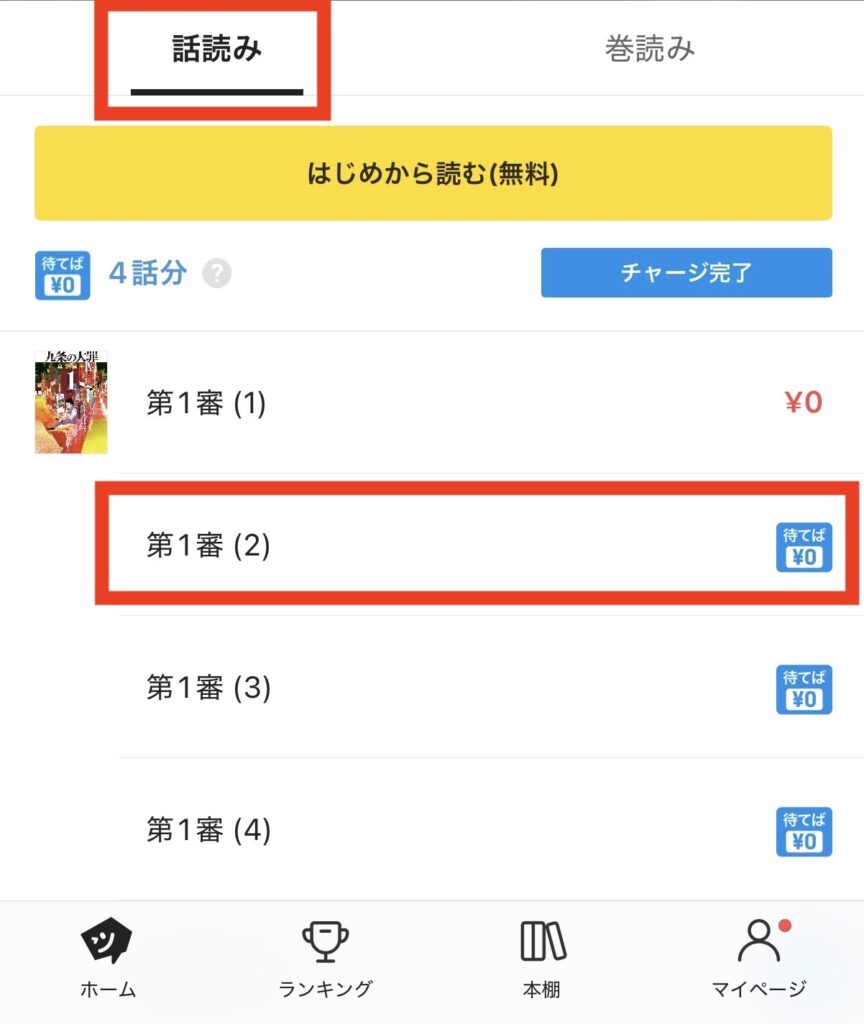Go to the ホーム tab
Viewport: 864px width, 1024px height.
(107, 960)
